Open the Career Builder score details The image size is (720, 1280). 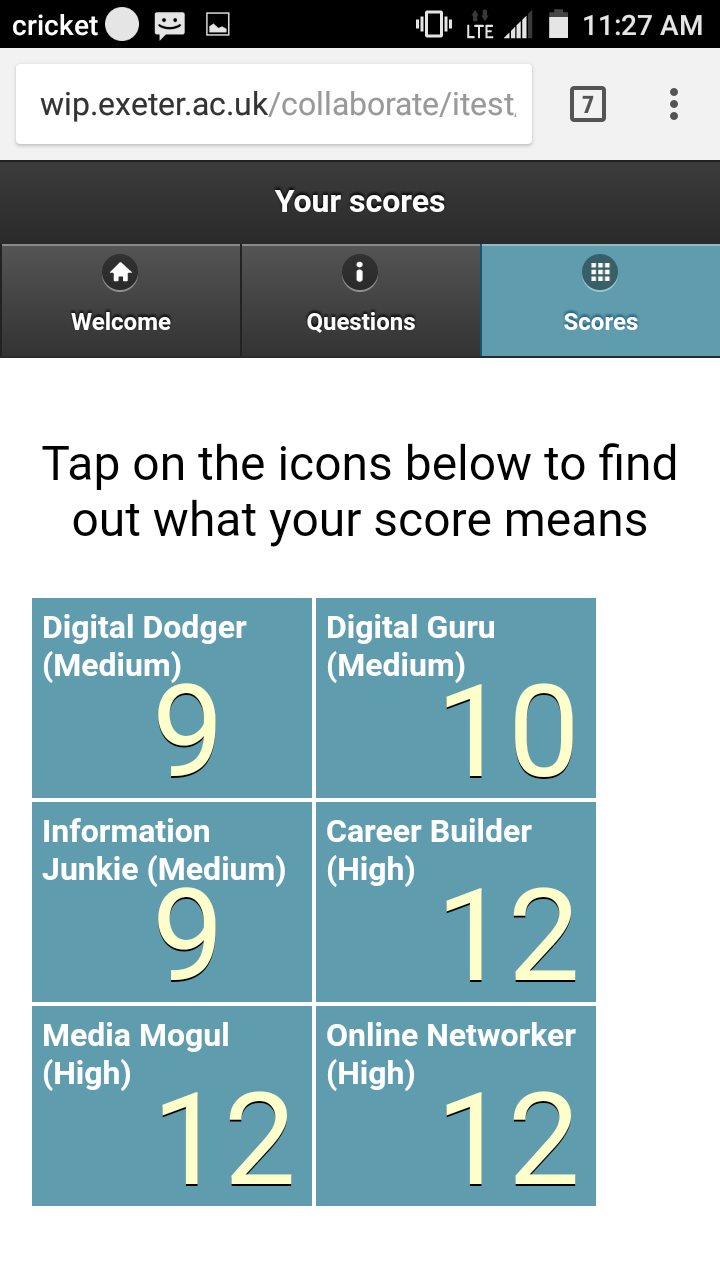click(456, 902)
